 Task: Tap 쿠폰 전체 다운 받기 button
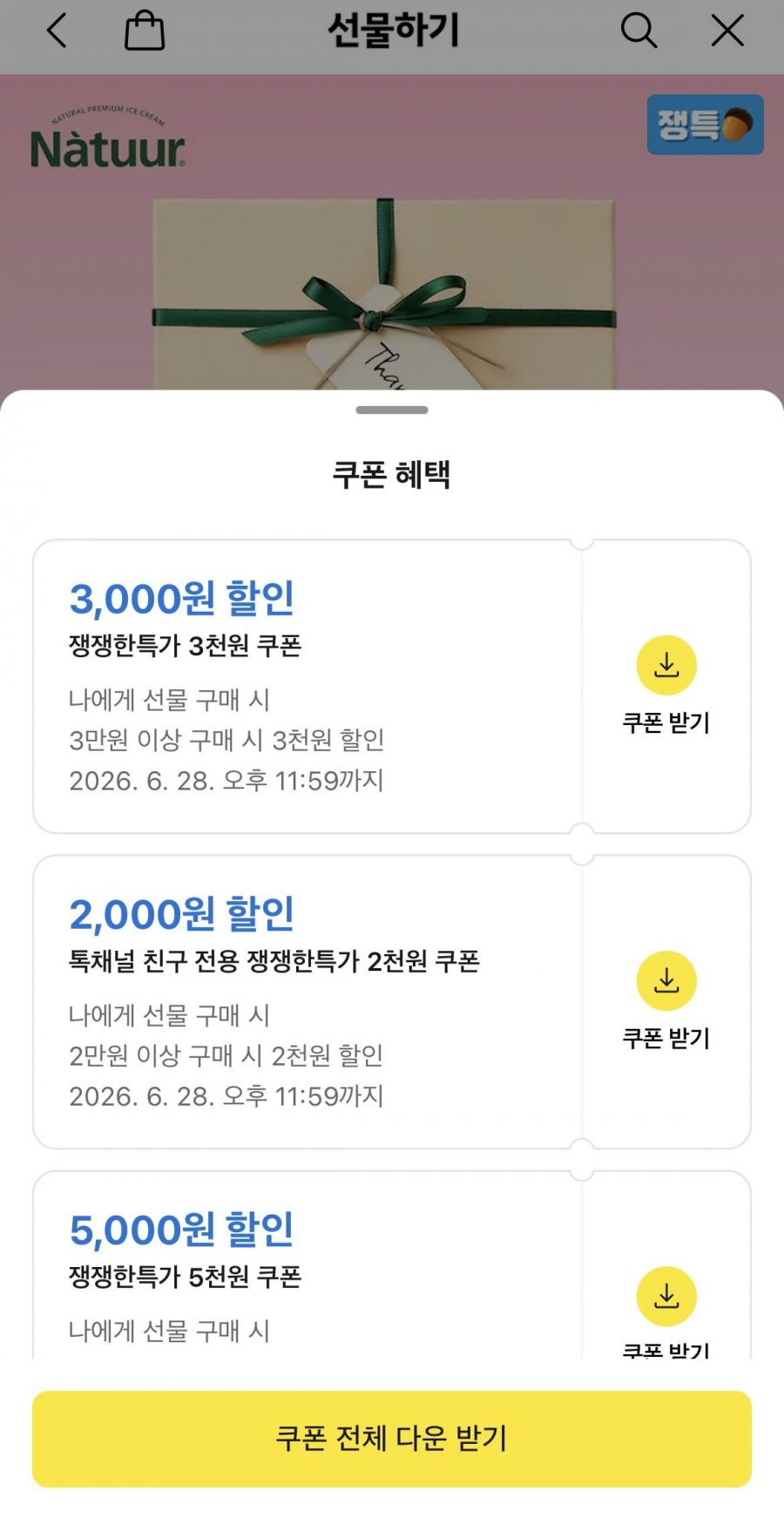coord(392,1439)
